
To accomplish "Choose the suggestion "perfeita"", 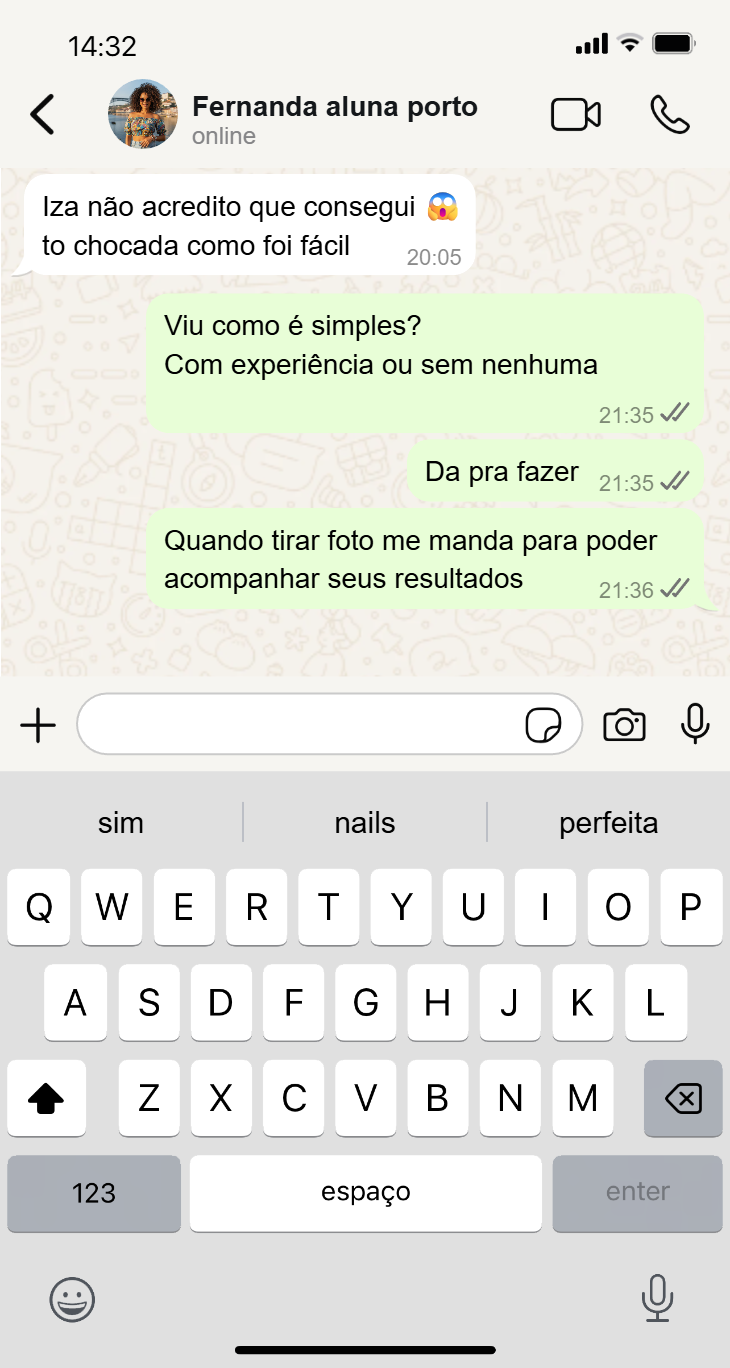I will tap(608, 823).
